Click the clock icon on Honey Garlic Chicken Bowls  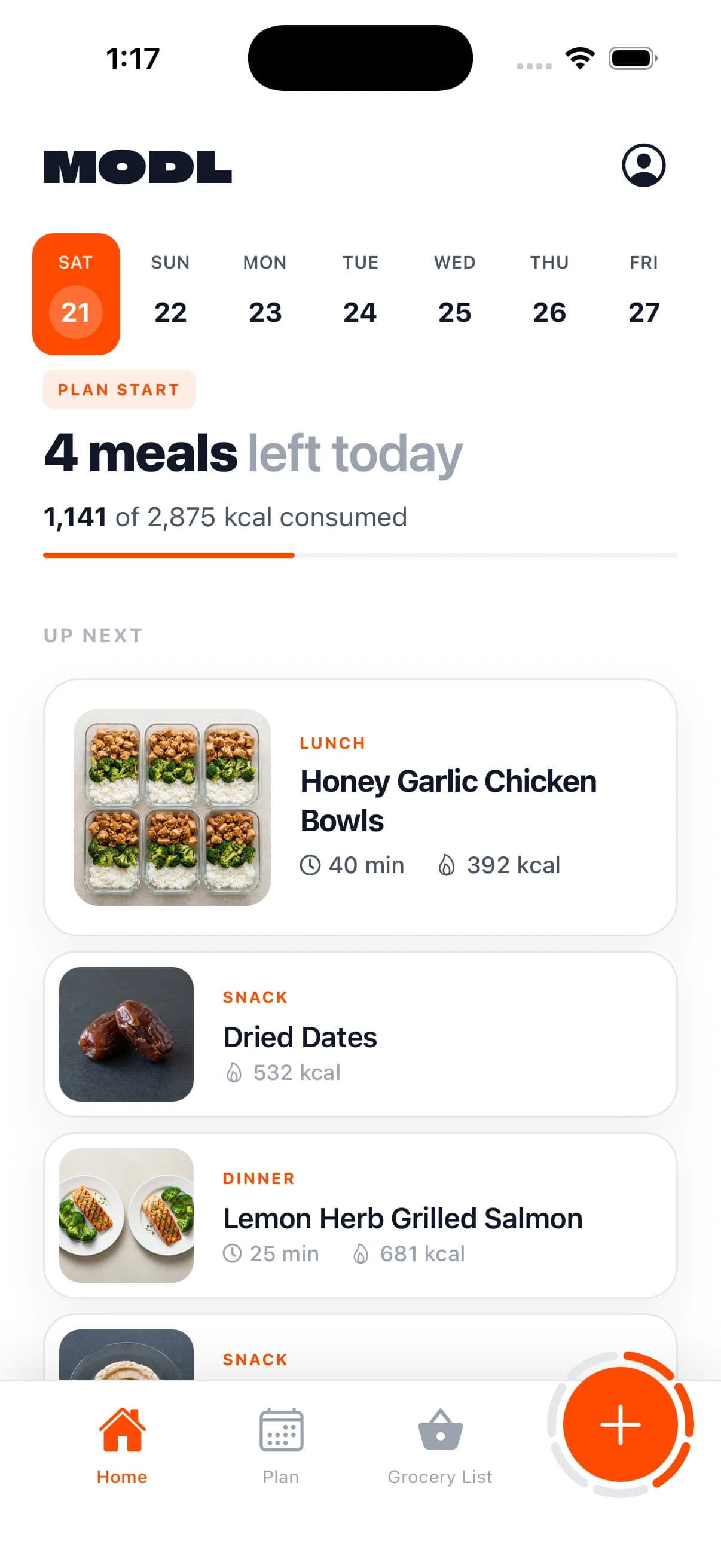tap(310, 864)
